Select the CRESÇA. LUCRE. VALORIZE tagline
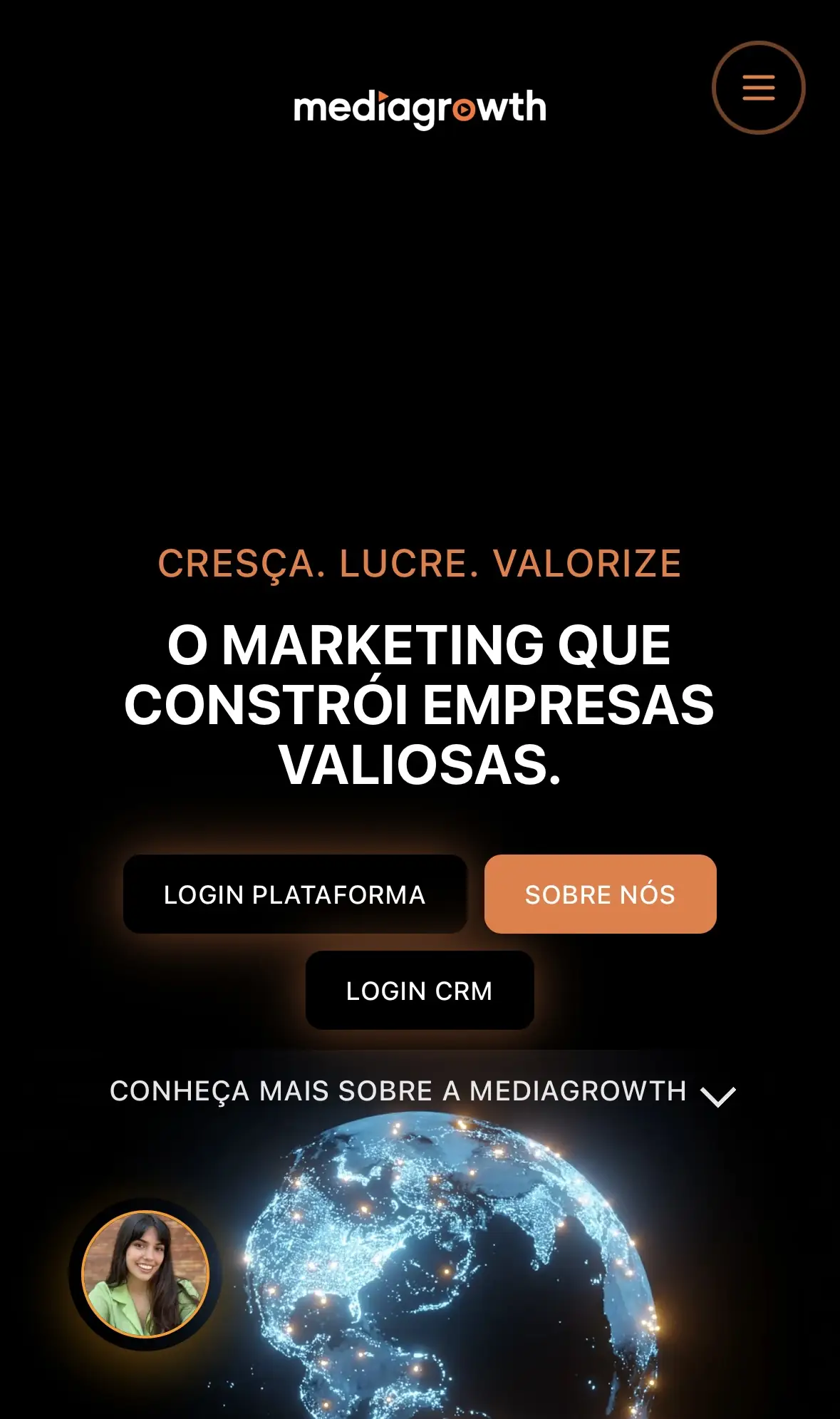The image size is (840, 1419). pyautogui.click(x=420, y=564)
